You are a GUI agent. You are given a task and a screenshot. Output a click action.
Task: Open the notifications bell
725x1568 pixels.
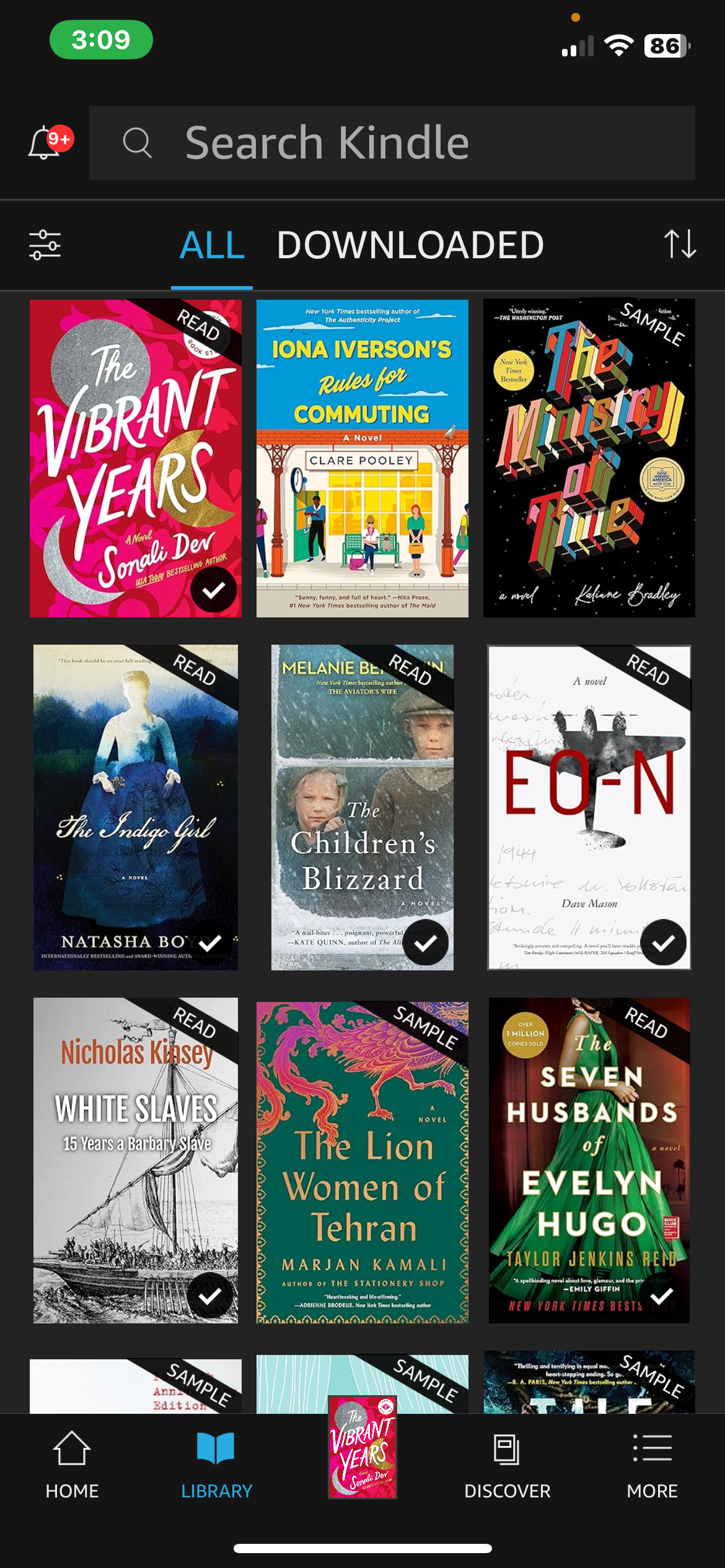[x=45, y=143]
